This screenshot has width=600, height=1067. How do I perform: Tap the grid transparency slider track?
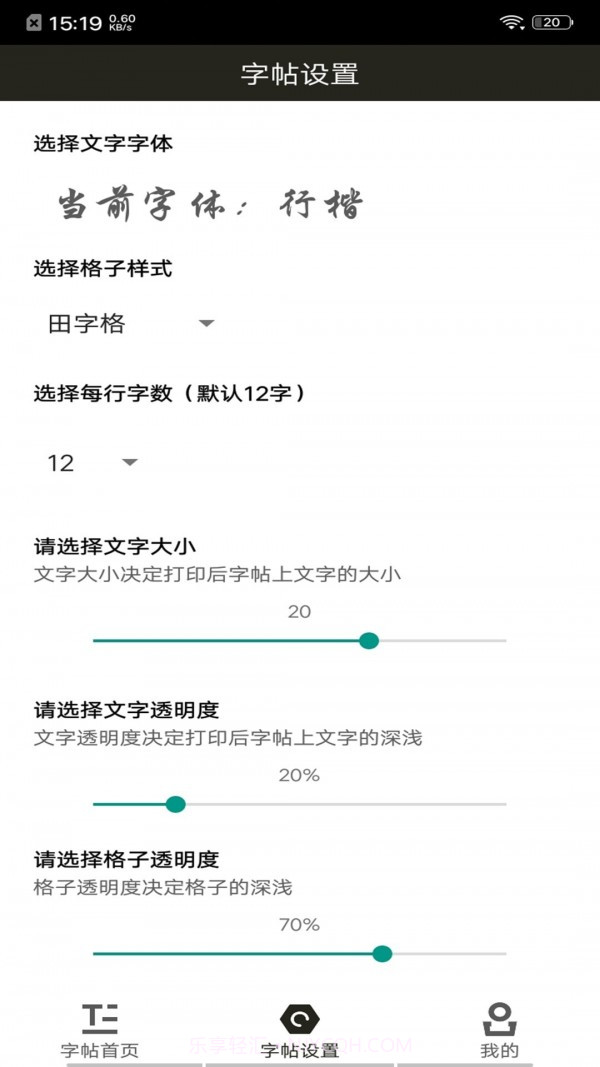[299, 954]
